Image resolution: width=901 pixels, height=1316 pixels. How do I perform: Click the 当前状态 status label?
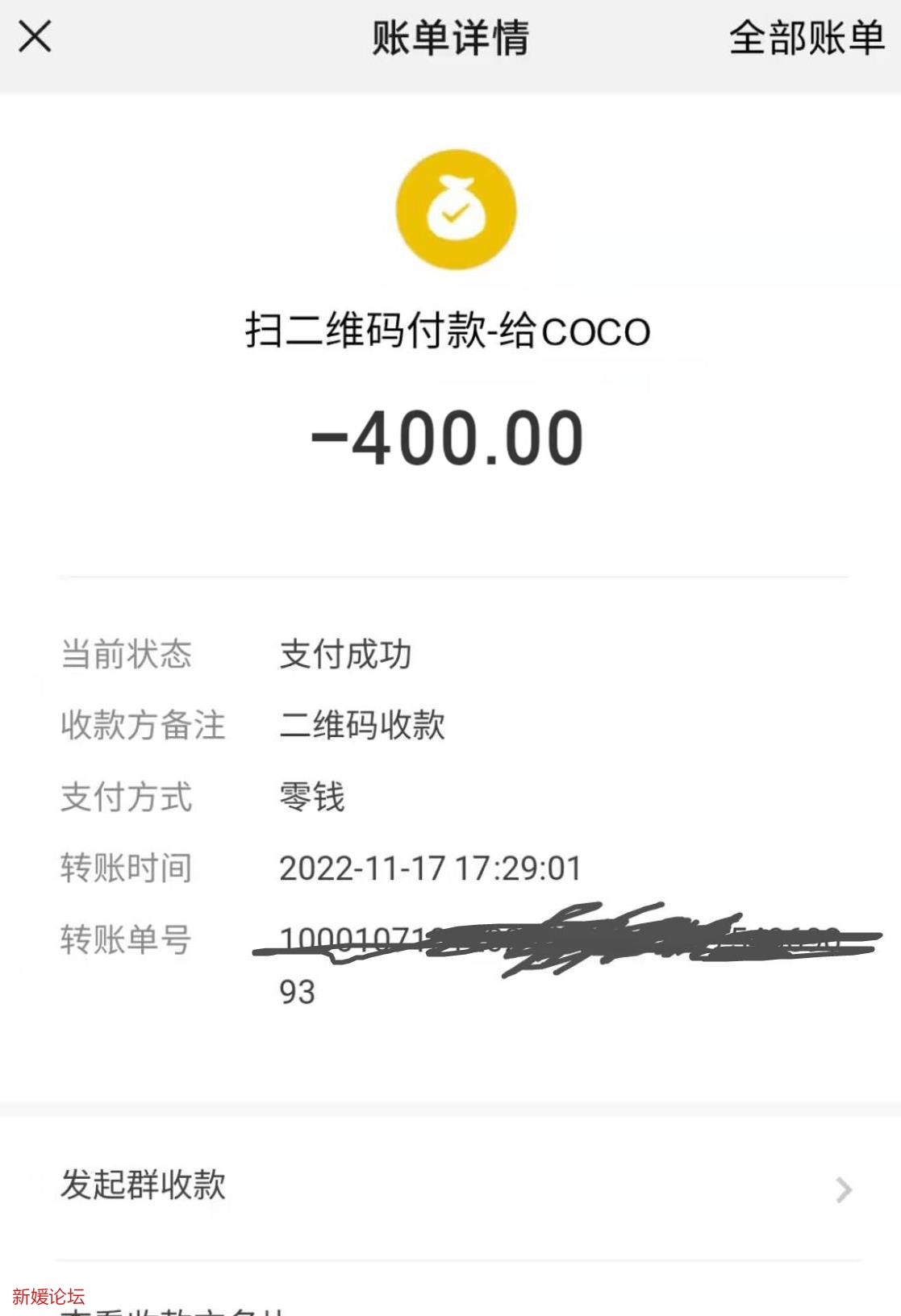click(126, 656)
